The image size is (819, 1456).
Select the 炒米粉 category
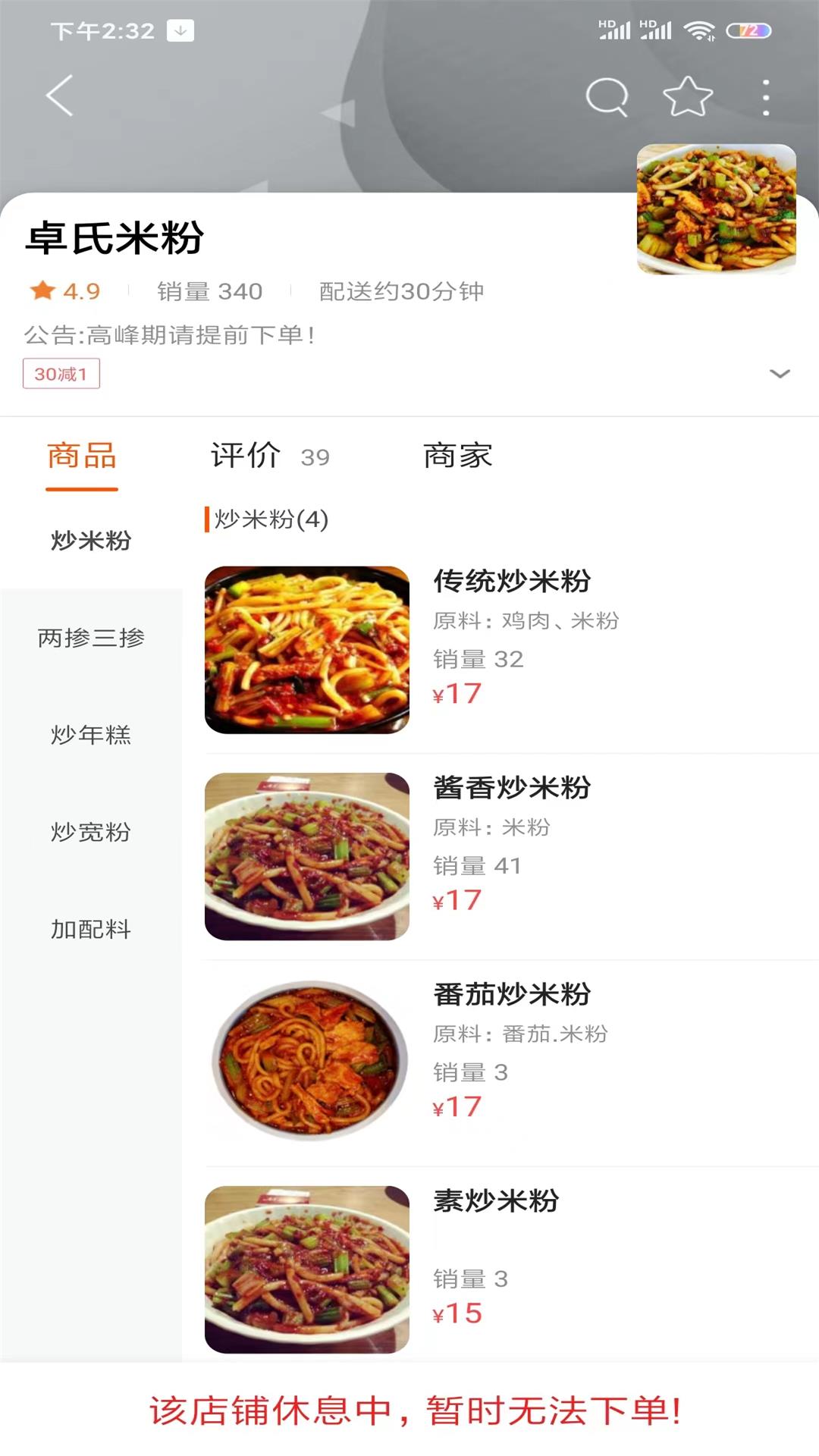coord(91,541)
